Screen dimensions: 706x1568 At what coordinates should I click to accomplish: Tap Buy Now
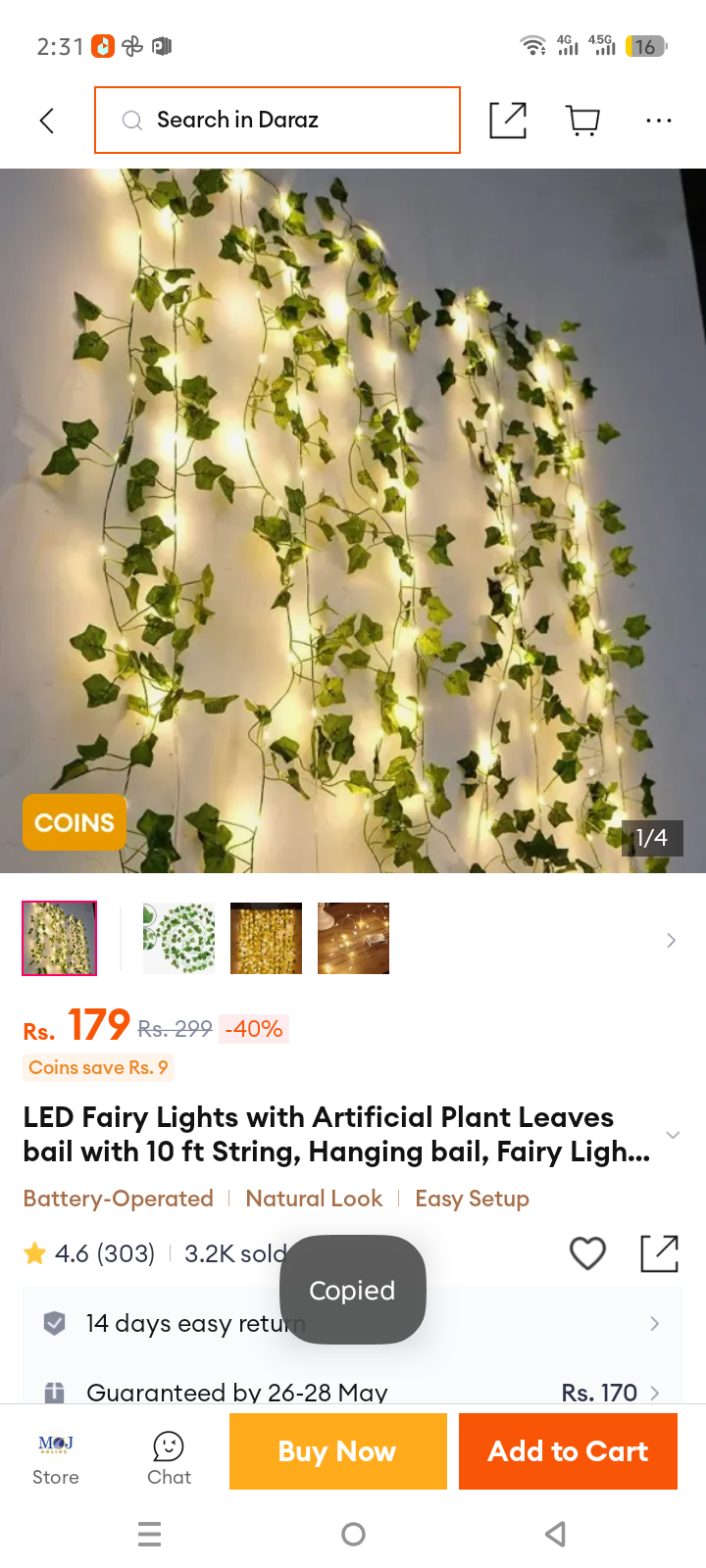click(338, 1451)
